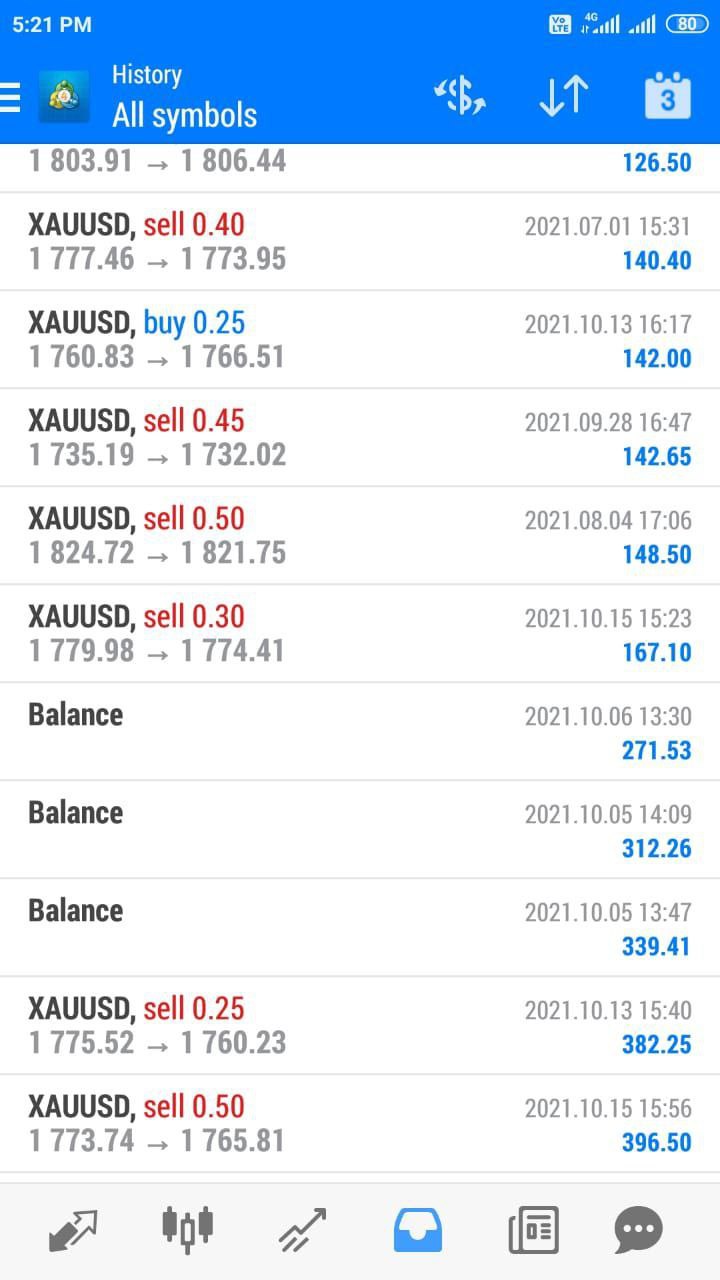Open the XAUUSD sell 0.40 trade
720x1280 pixels.
(360, 242)
